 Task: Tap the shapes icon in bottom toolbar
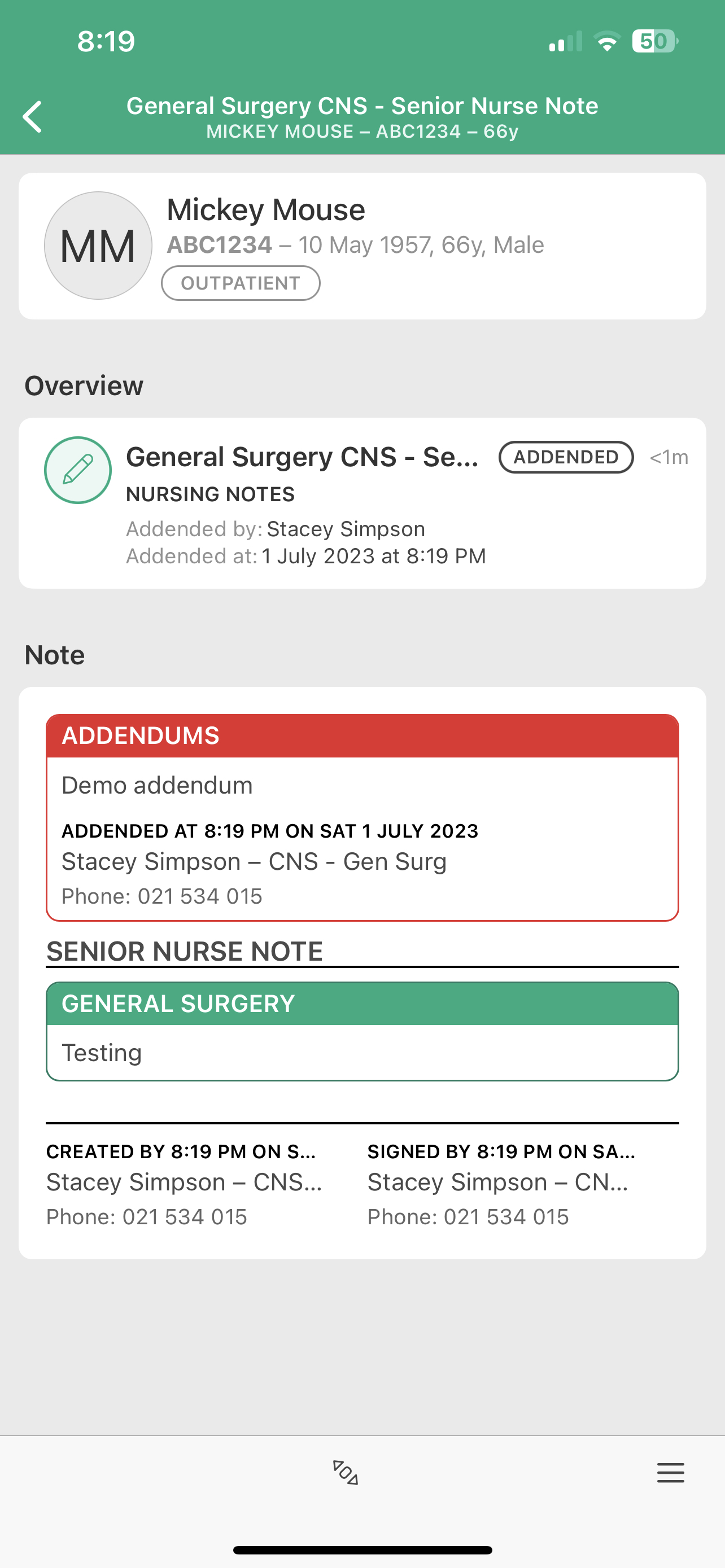345,1472
